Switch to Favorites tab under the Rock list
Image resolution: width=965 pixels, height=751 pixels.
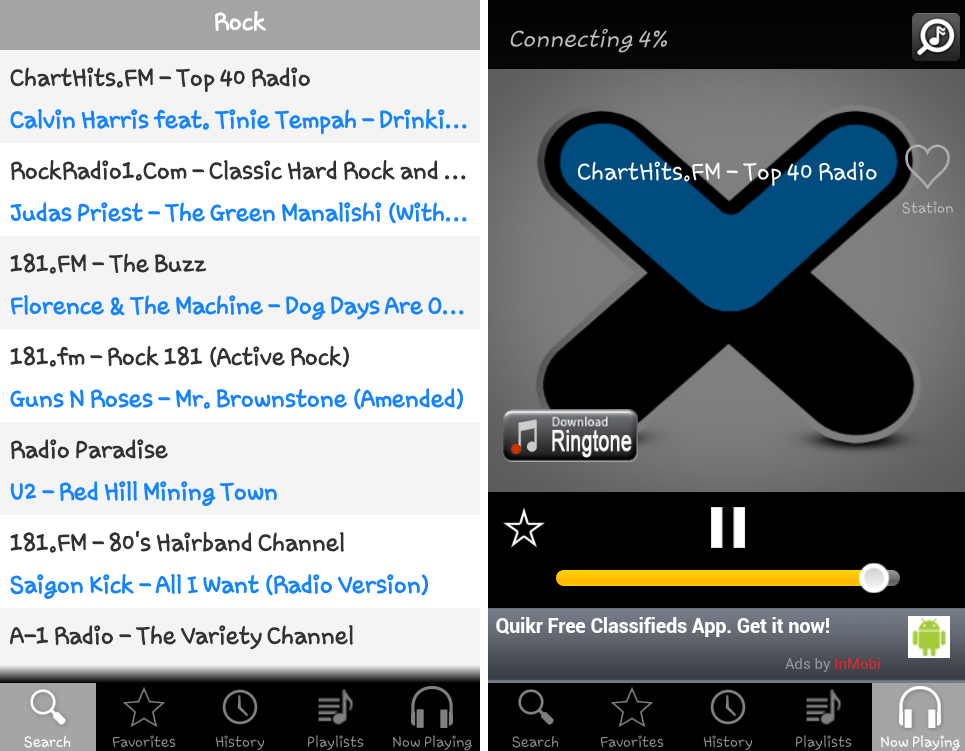point(143,717)
